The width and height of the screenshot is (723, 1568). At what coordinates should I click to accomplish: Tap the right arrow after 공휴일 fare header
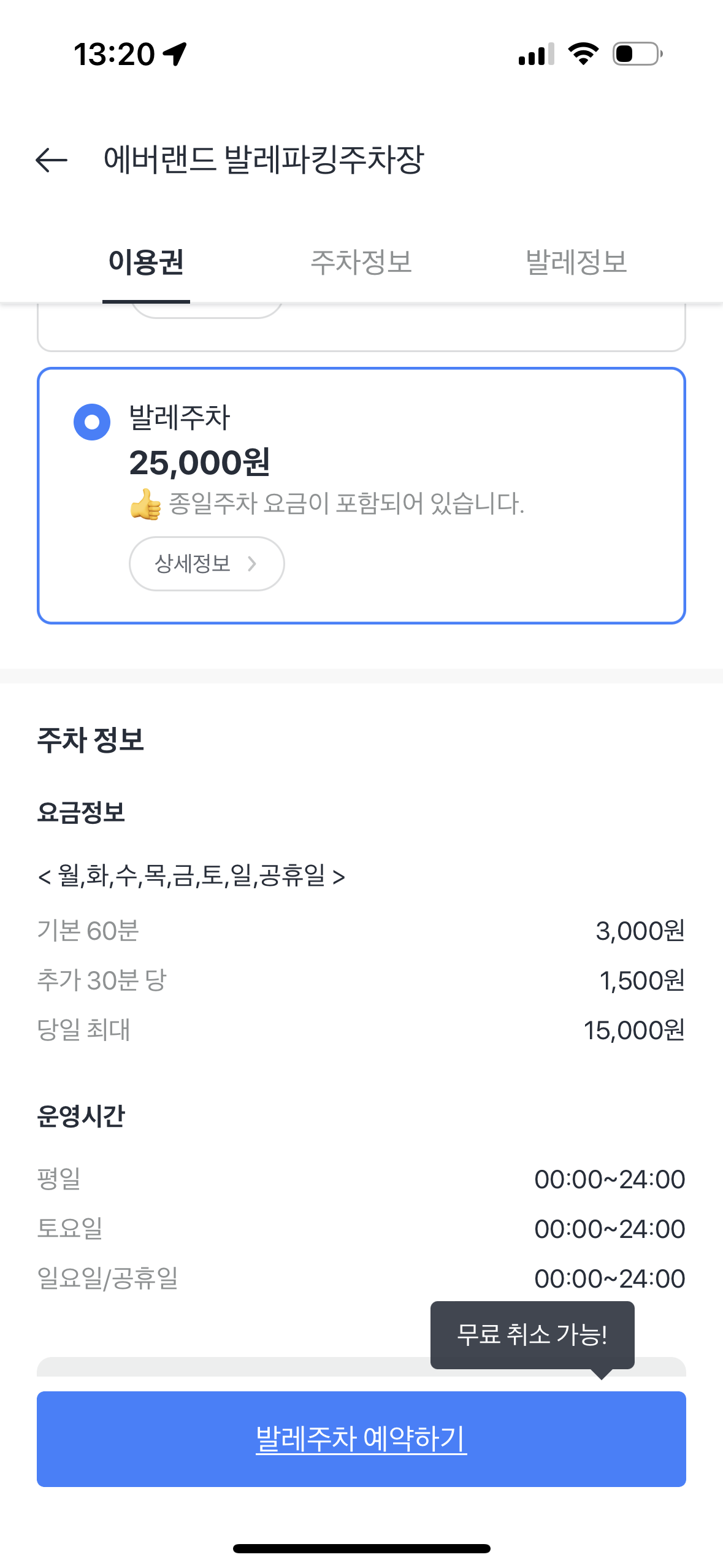coord(339,877)
